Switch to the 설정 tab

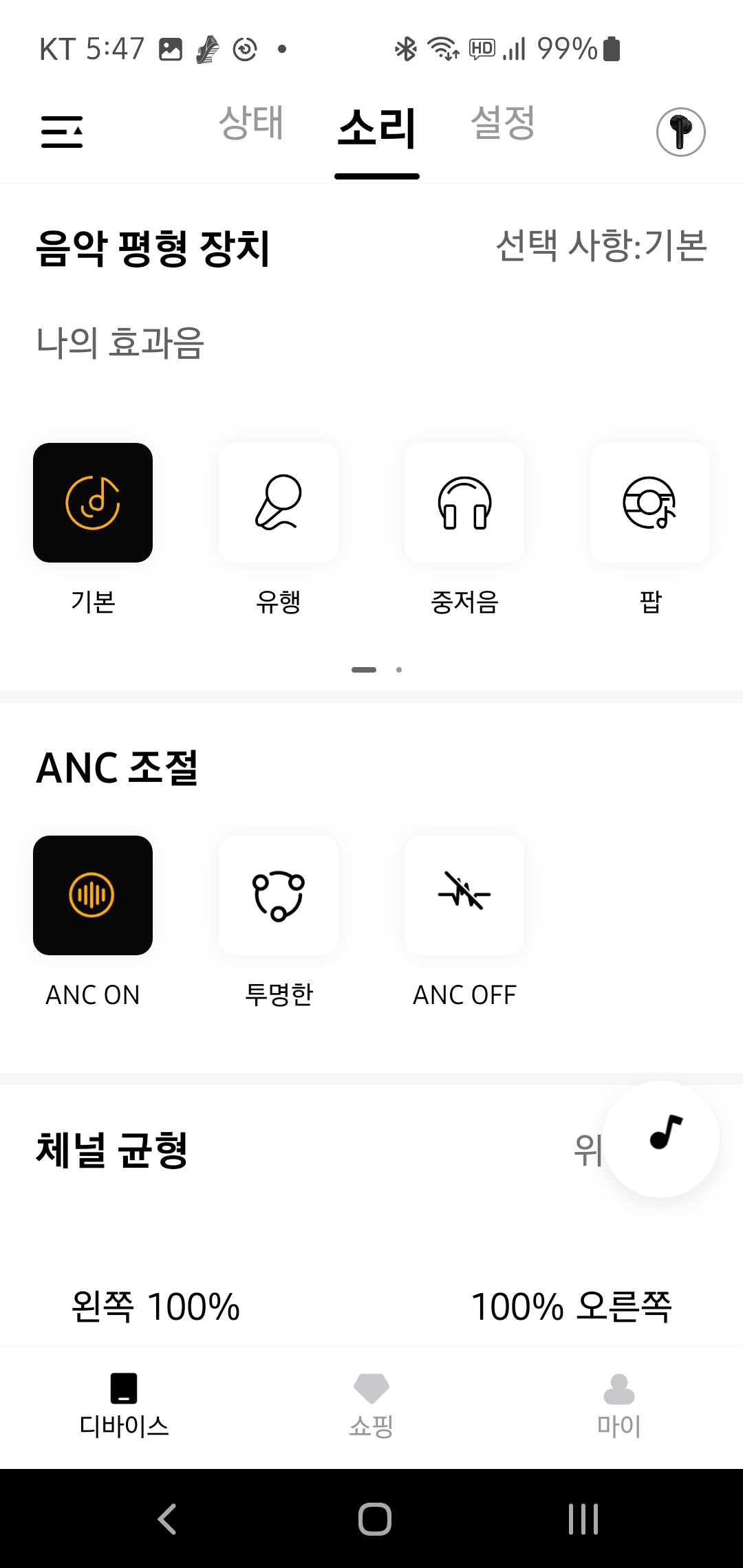point(503,124)
